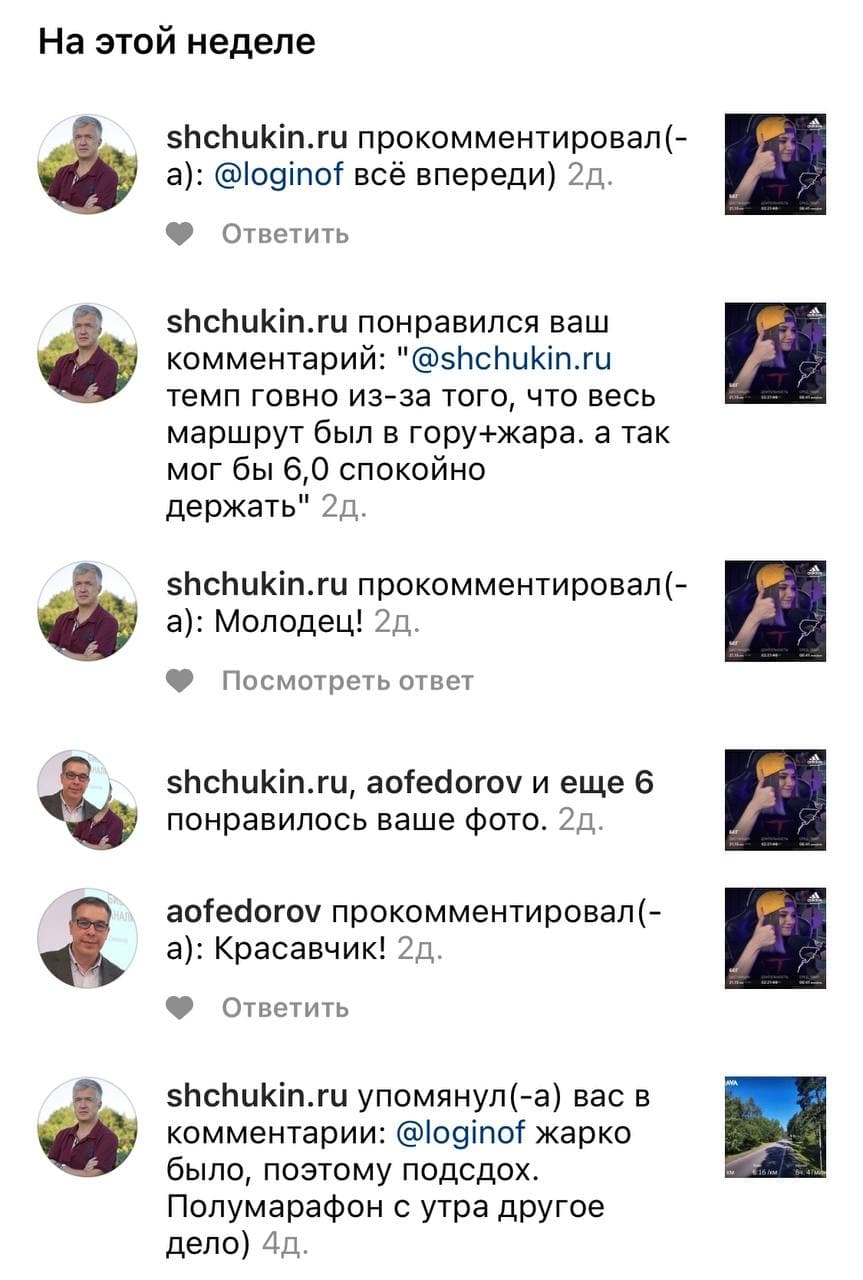Open post thumbnail beside "Красавчик!" notification
Screen dimensions: 863x1280
click(775, 938)
